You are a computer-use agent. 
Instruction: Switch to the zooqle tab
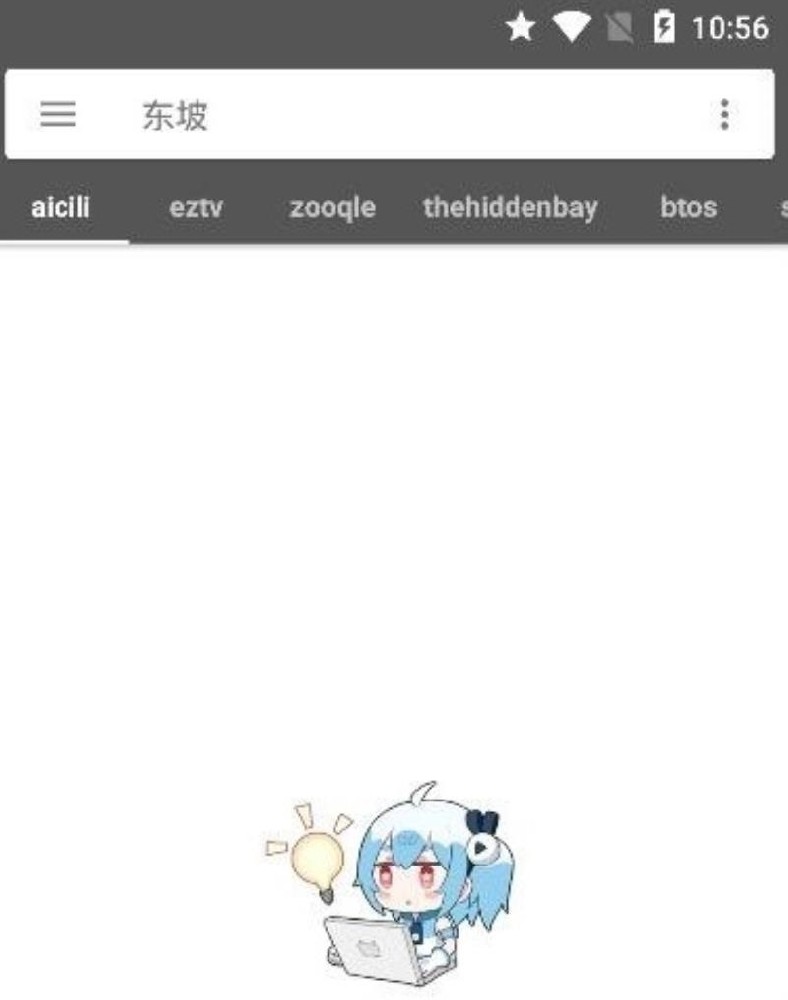[332, 208]
